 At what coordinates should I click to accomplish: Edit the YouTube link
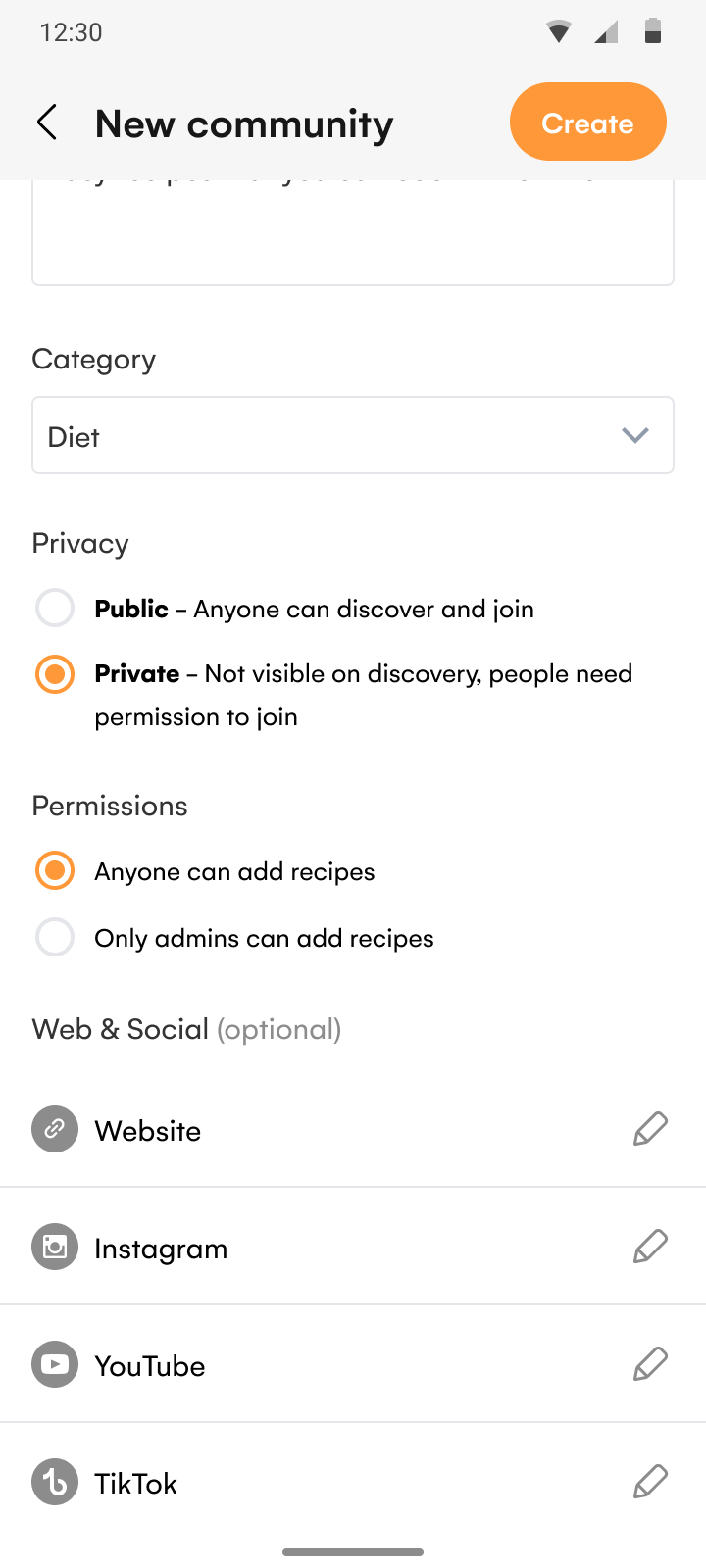[x=650, y=1364]
